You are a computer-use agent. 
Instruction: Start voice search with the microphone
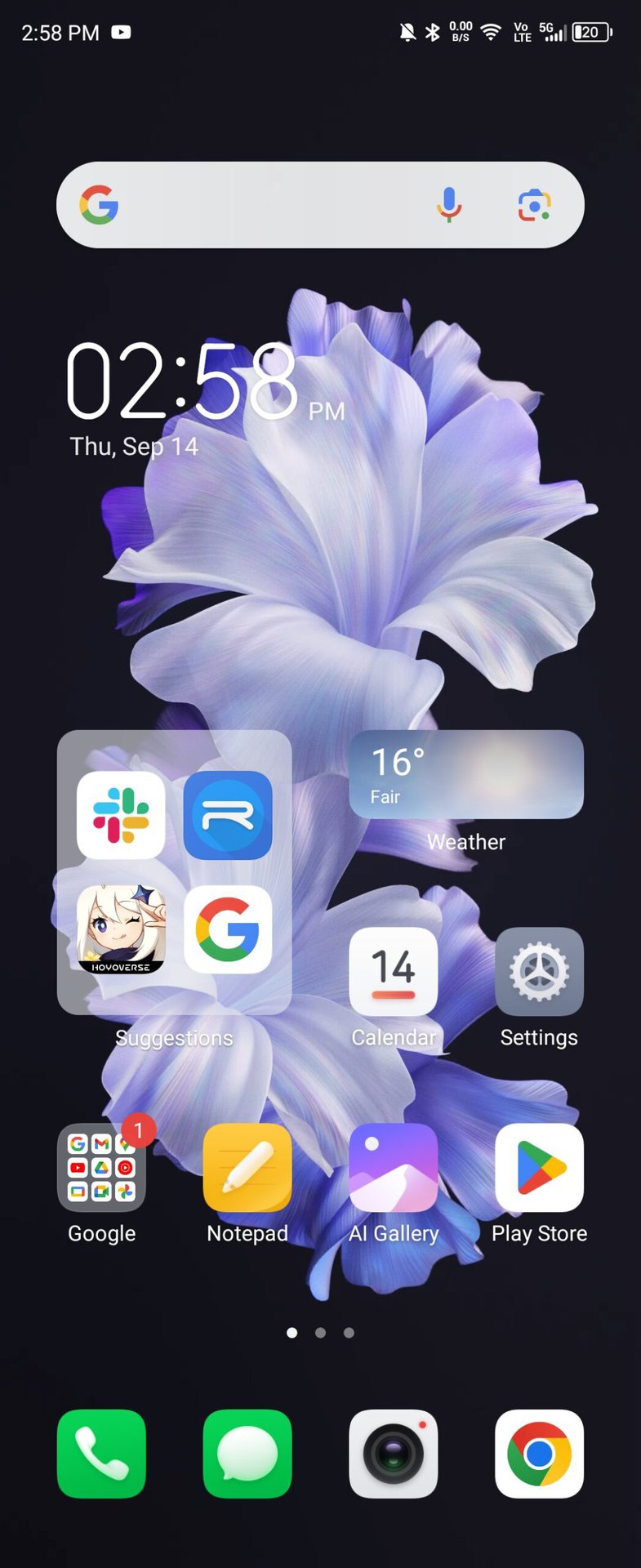click(x=448, y=205)
